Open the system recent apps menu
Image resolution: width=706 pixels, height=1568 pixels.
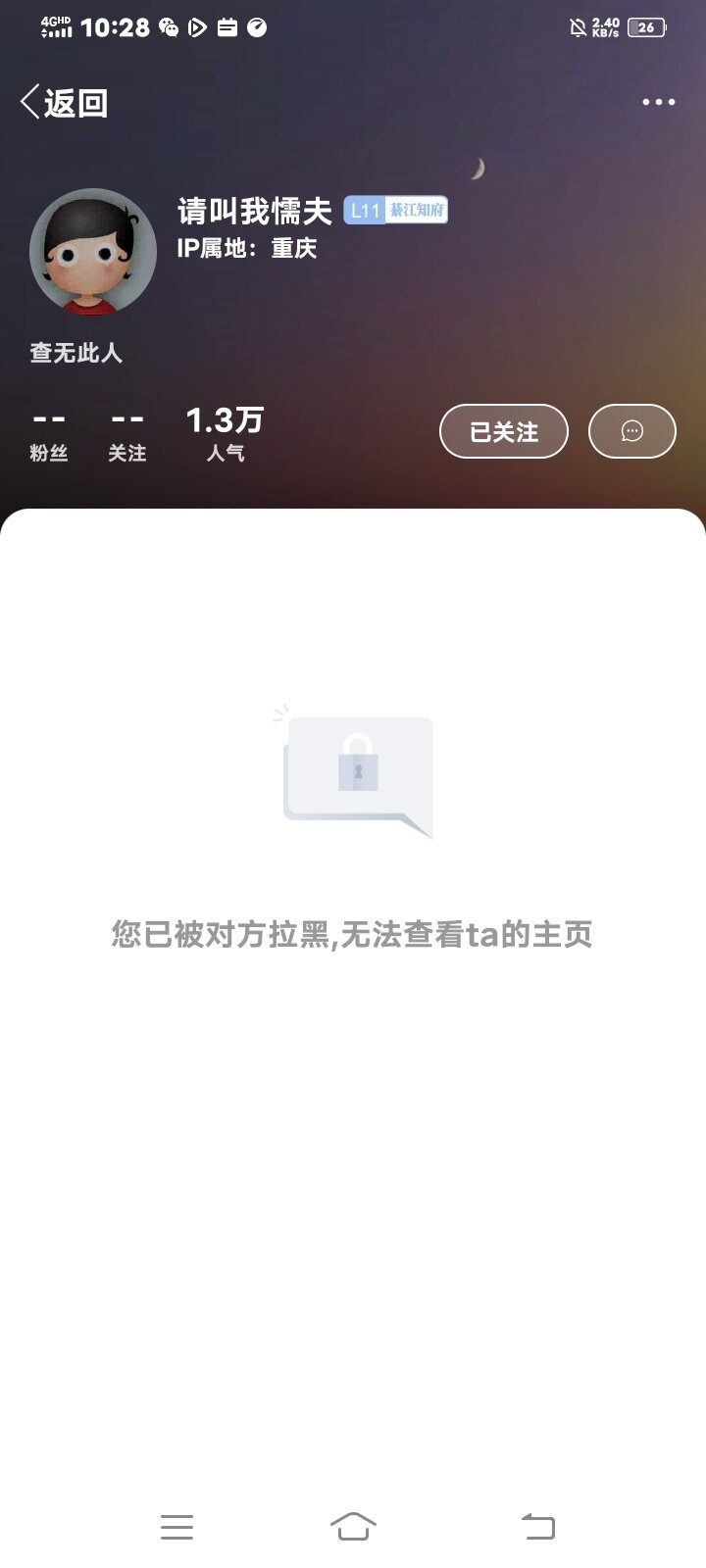pyautogui.click(x=176, y=1526)
